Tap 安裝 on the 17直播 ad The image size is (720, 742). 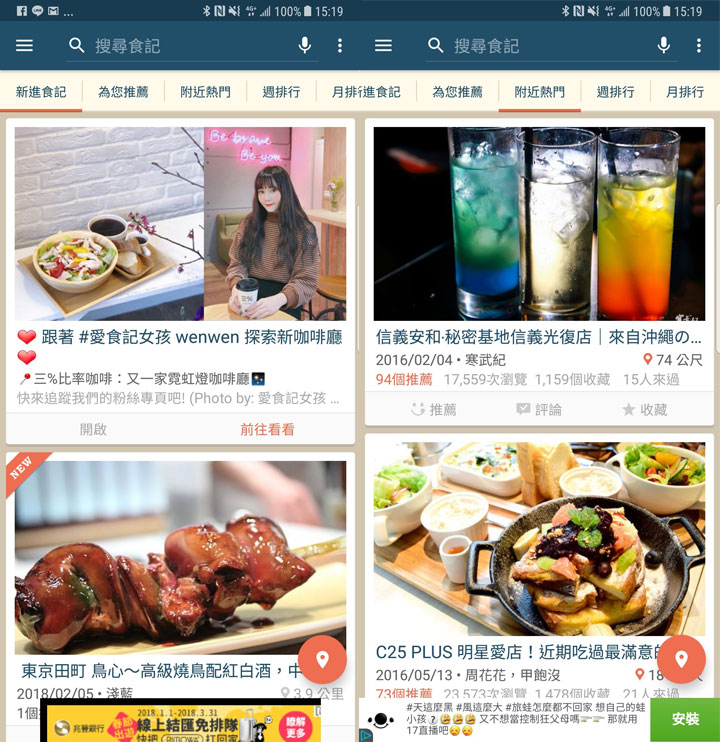coord(685,719)
